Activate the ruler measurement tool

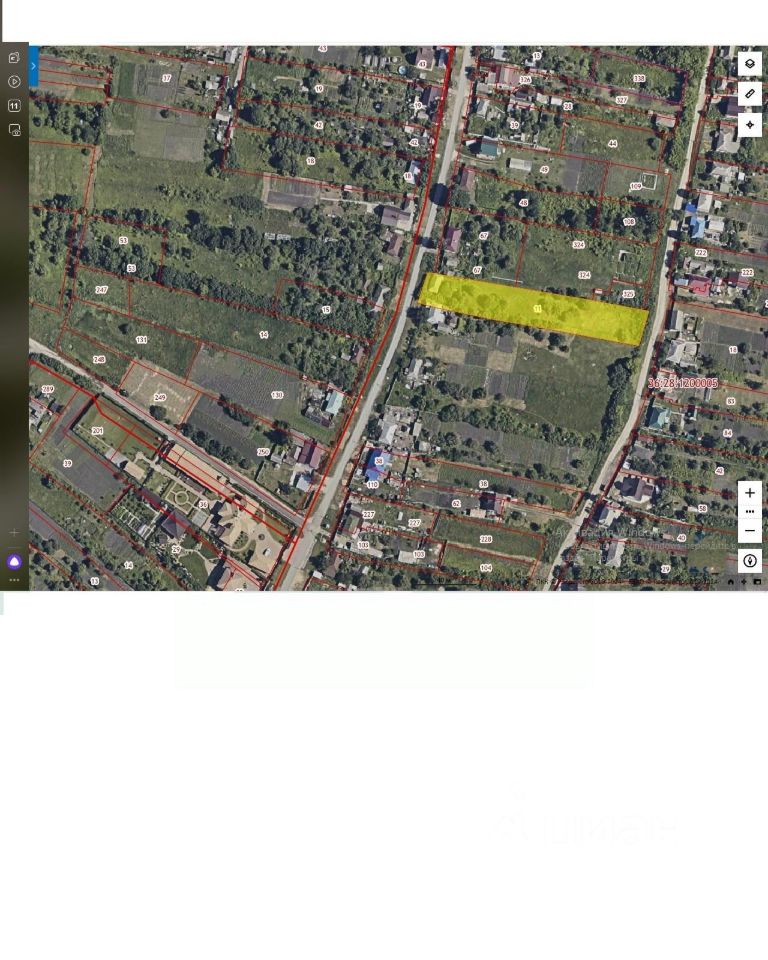750,94
